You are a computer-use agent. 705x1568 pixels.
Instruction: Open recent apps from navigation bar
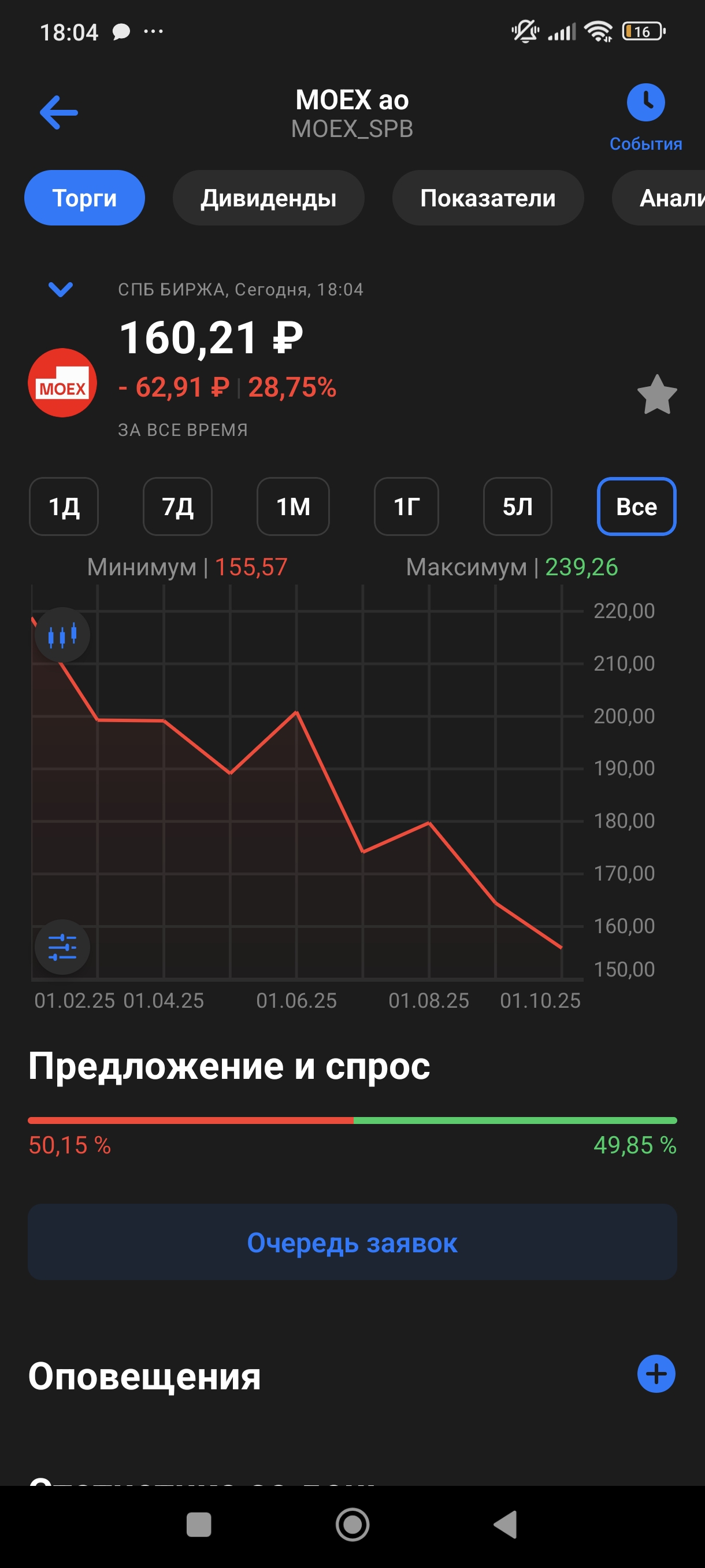(199, 1525)
